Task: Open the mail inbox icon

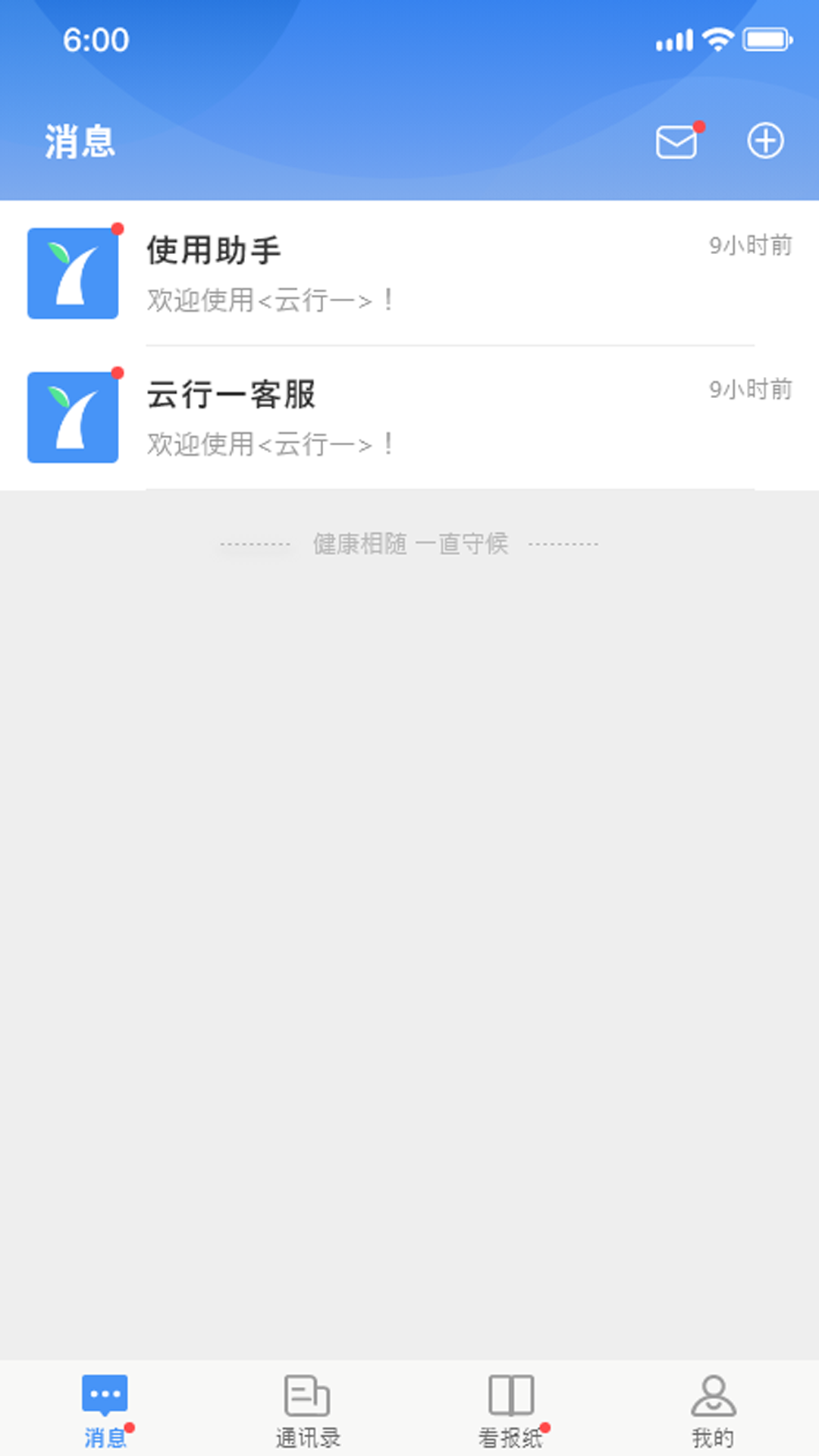Action: pos(676,142)
